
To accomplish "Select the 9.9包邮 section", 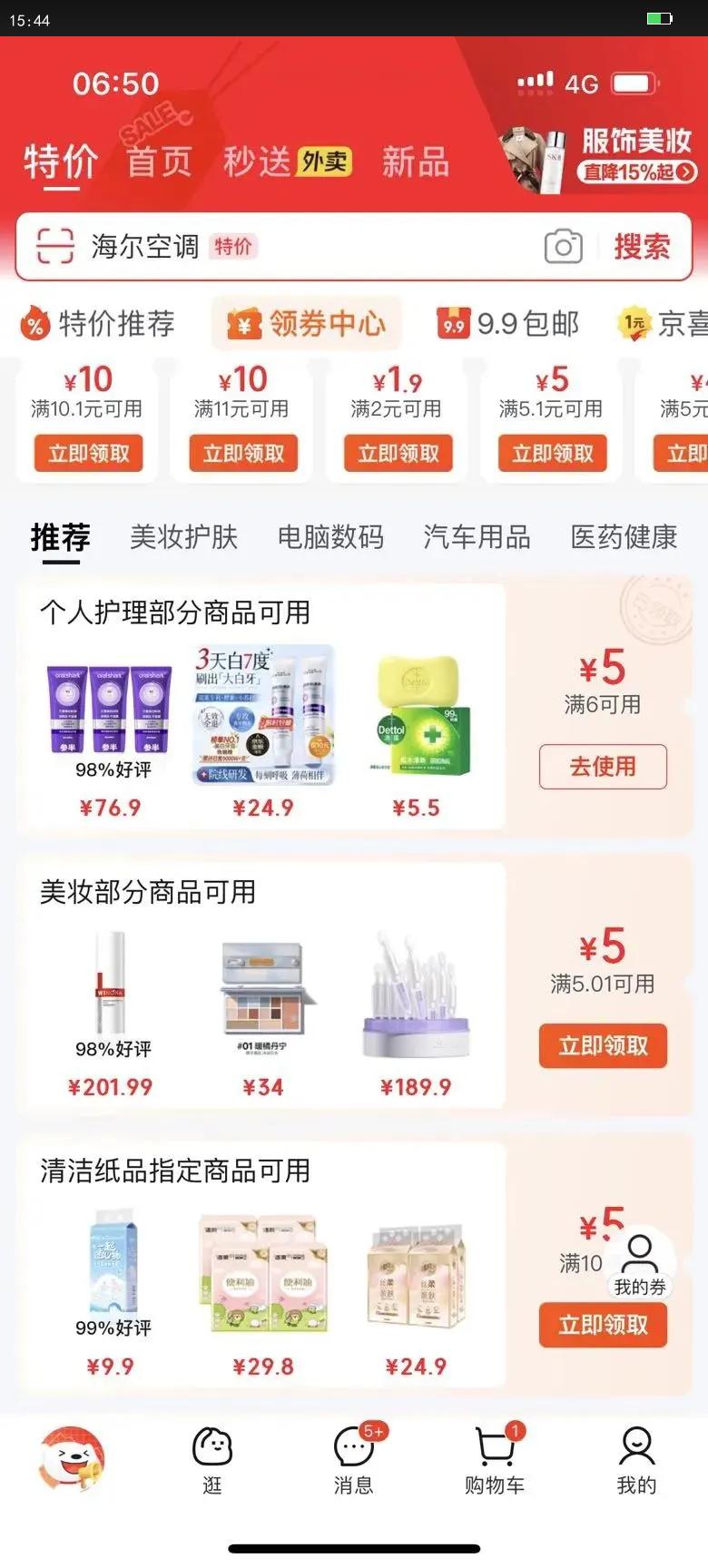I will tap(508, 323).
